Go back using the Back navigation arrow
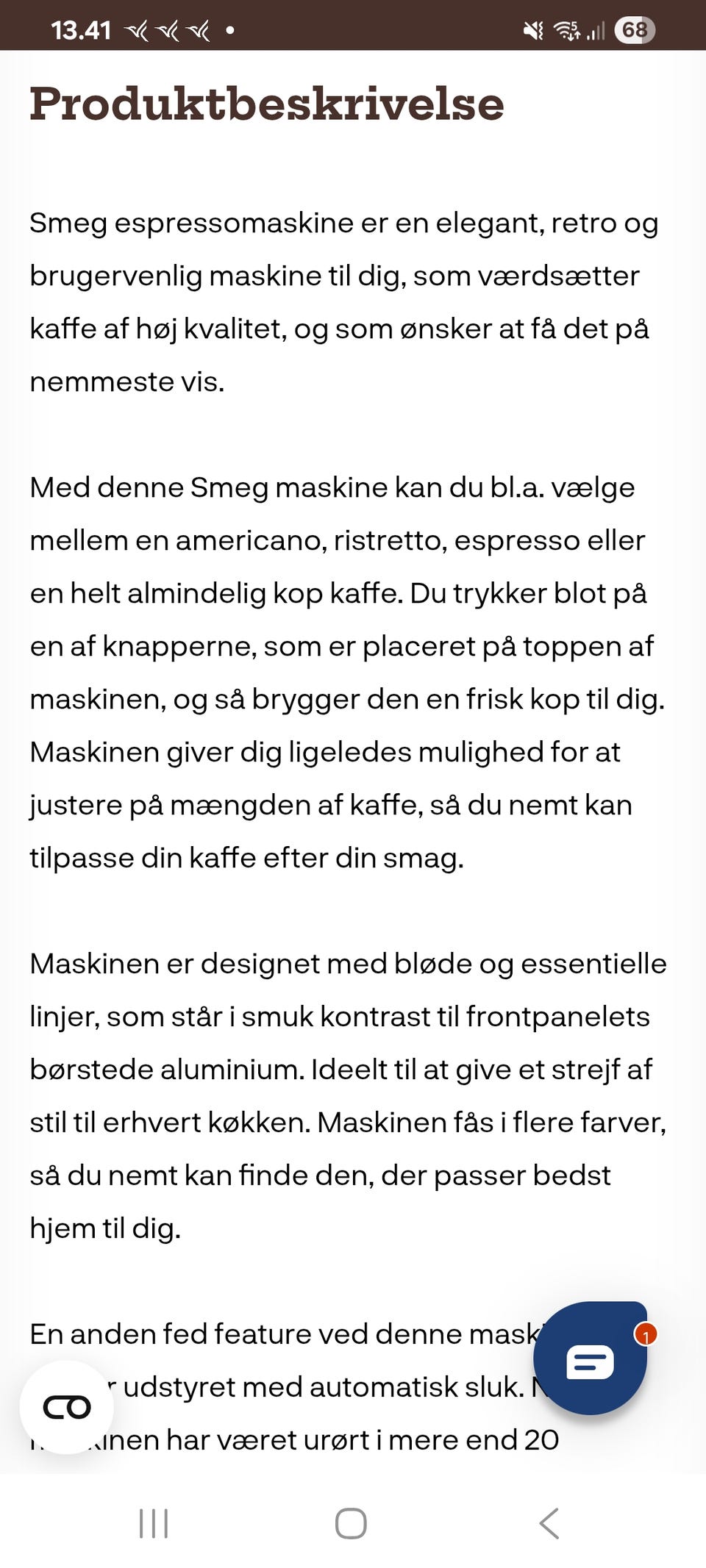The height and width of the screenshot is (1568, 706). (x=549, y=1523)
